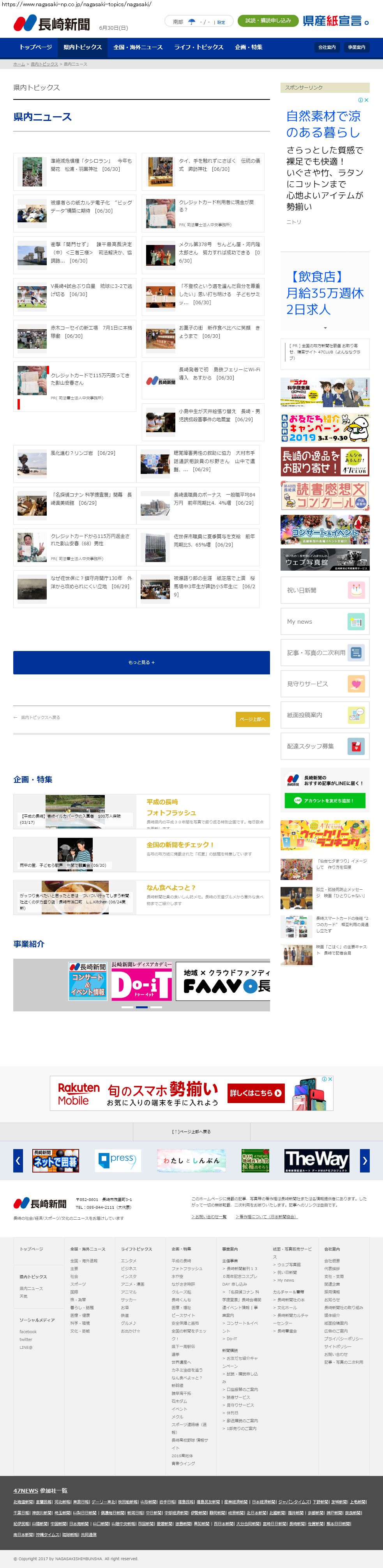The image size is (383, 1568).
Task: Tap 試読・購読申し込み button
Action: click(268, 21)
